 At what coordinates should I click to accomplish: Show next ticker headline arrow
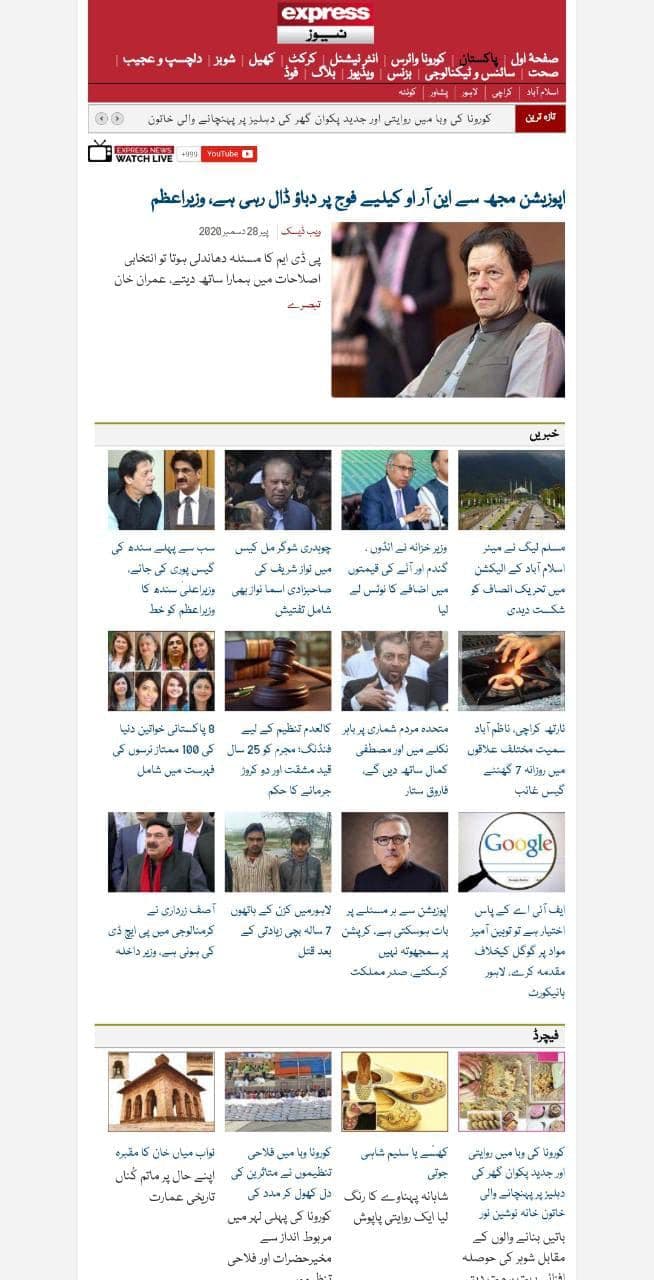point(117,119)
